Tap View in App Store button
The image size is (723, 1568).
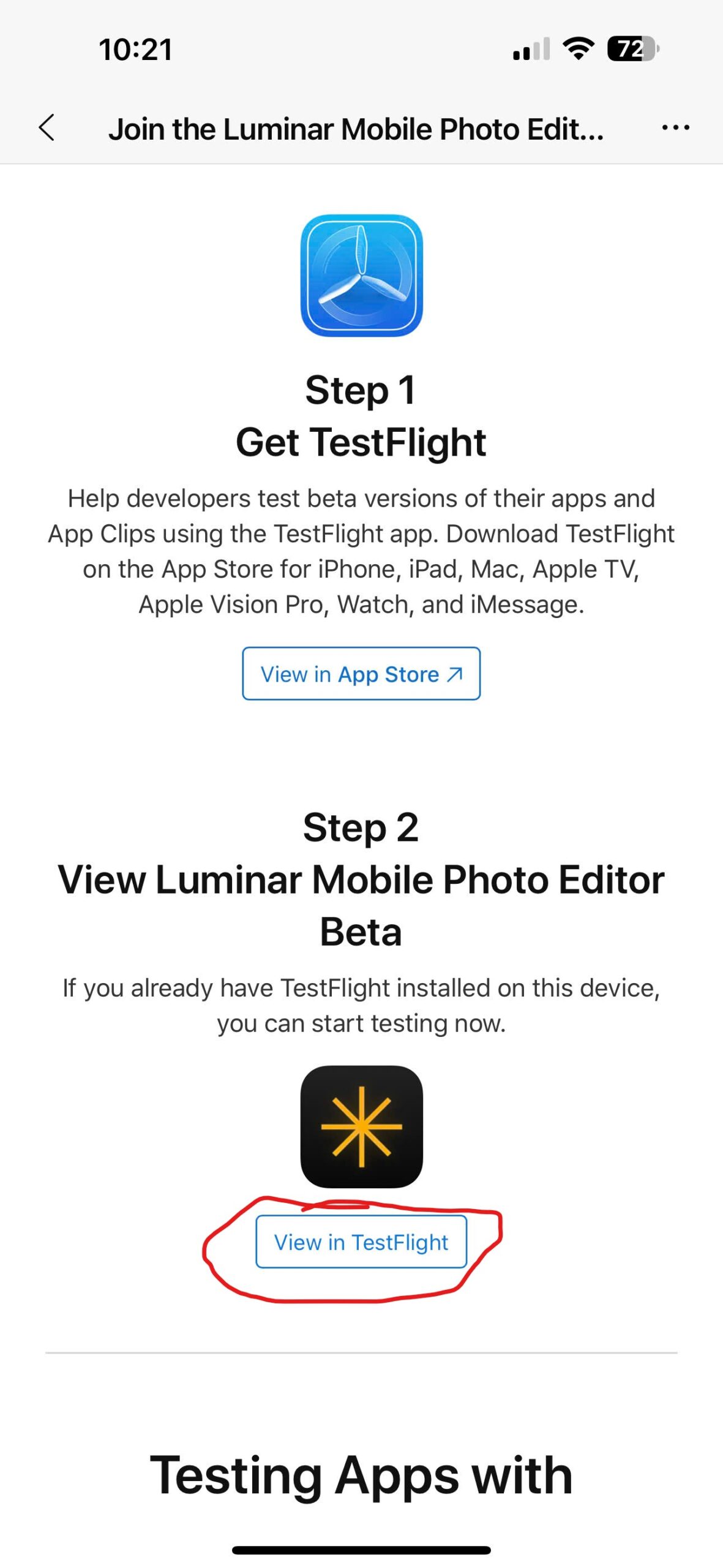(x=361, y=674)
